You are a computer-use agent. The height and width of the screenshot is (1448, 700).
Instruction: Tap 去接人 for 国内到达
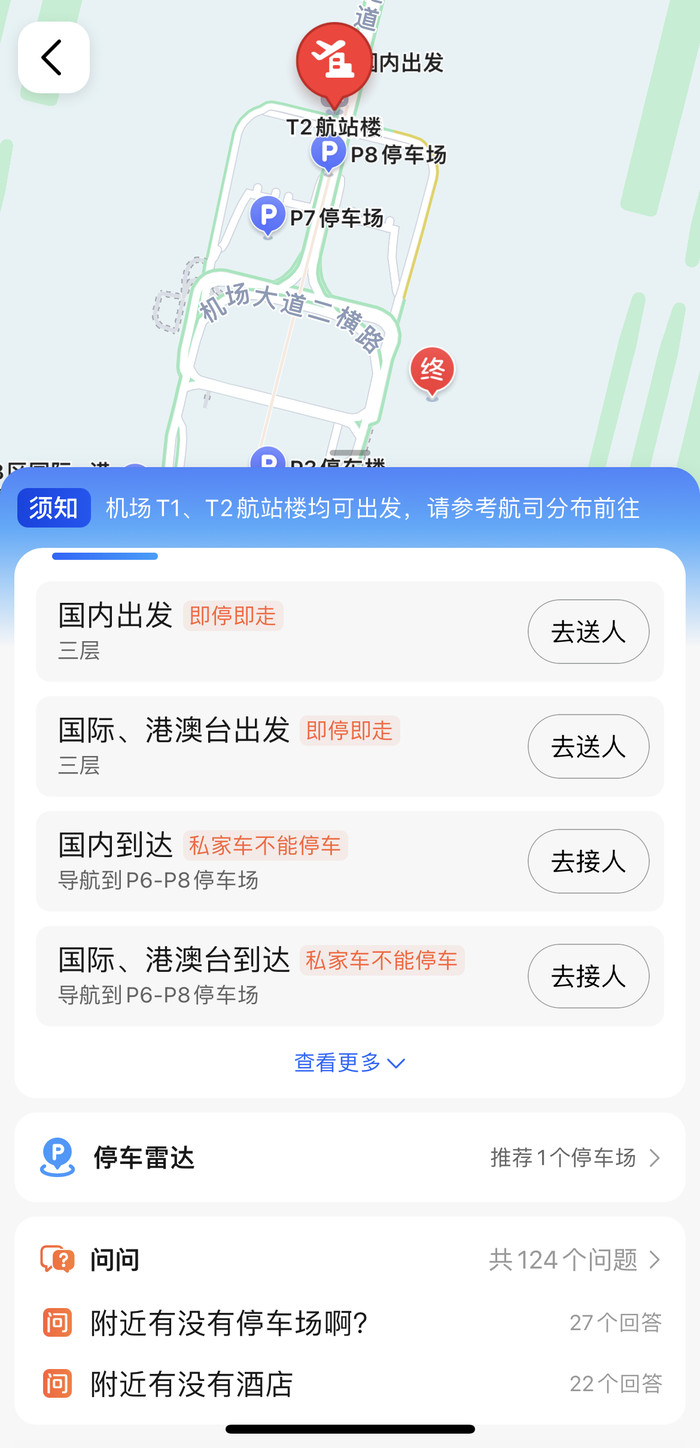(x=588, y=861)
